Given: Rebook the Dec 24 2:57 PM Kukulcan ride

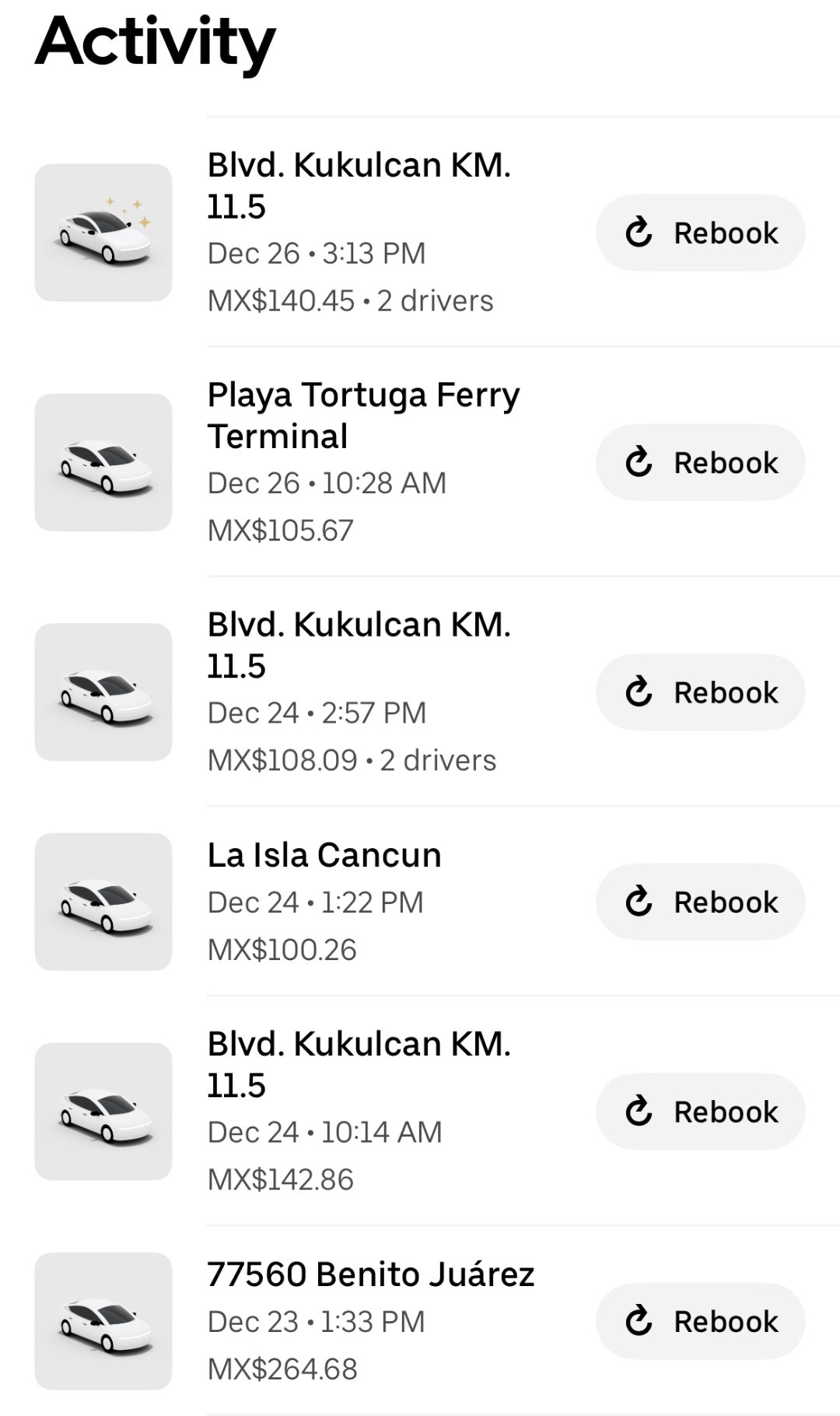Looking at the screenshot, I should click(700, 692).
